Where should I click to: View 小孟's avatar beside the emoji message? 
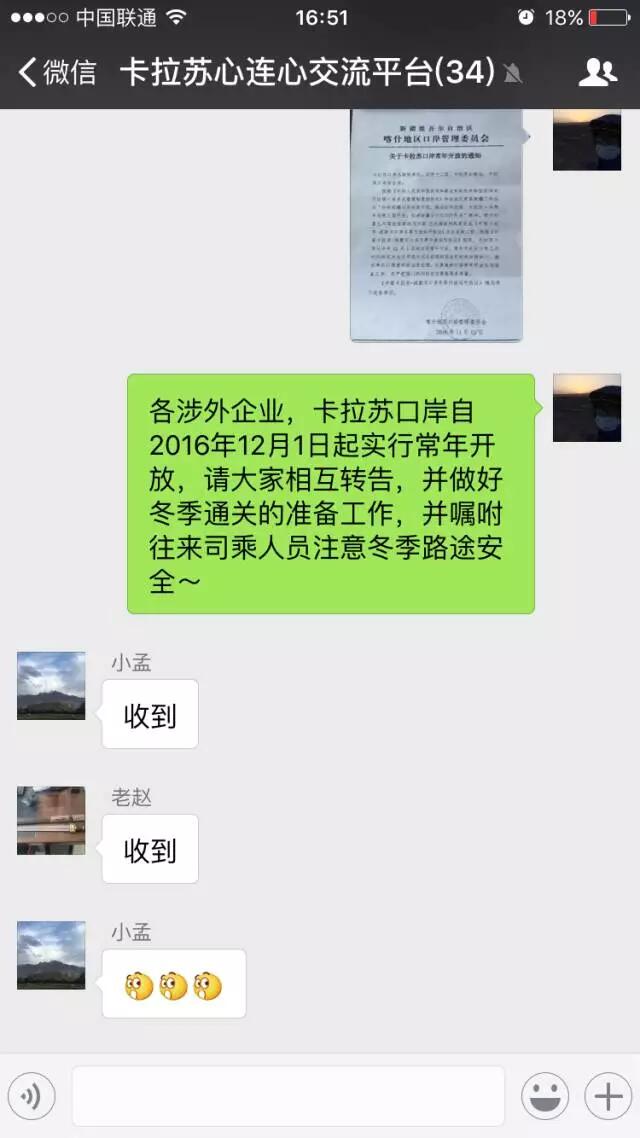[51, 955]
